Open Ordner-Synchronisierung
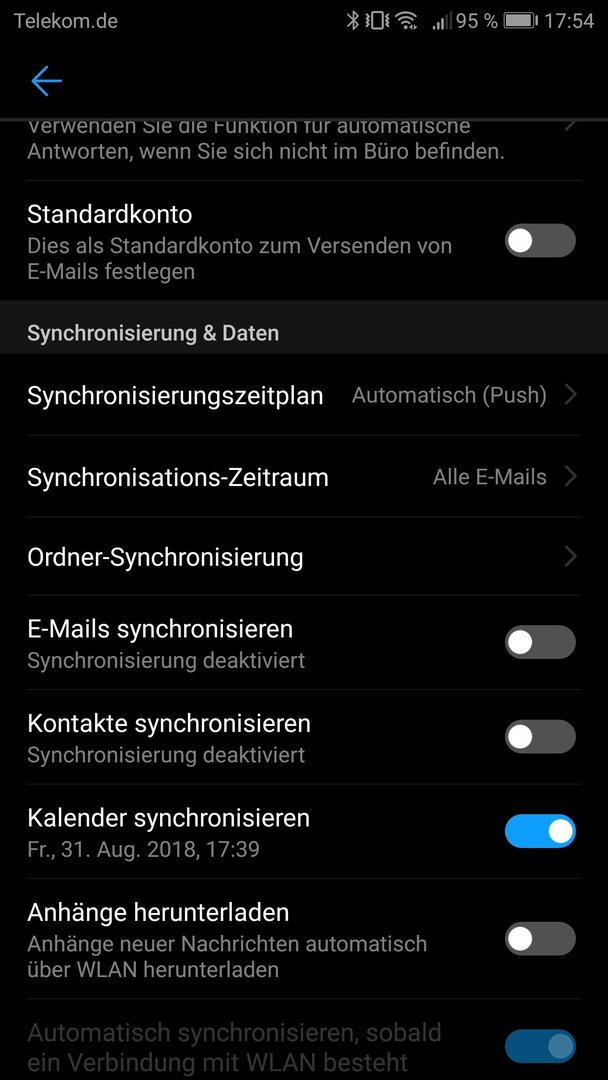Screen dimensions: 608x1080 pos(304,557)
